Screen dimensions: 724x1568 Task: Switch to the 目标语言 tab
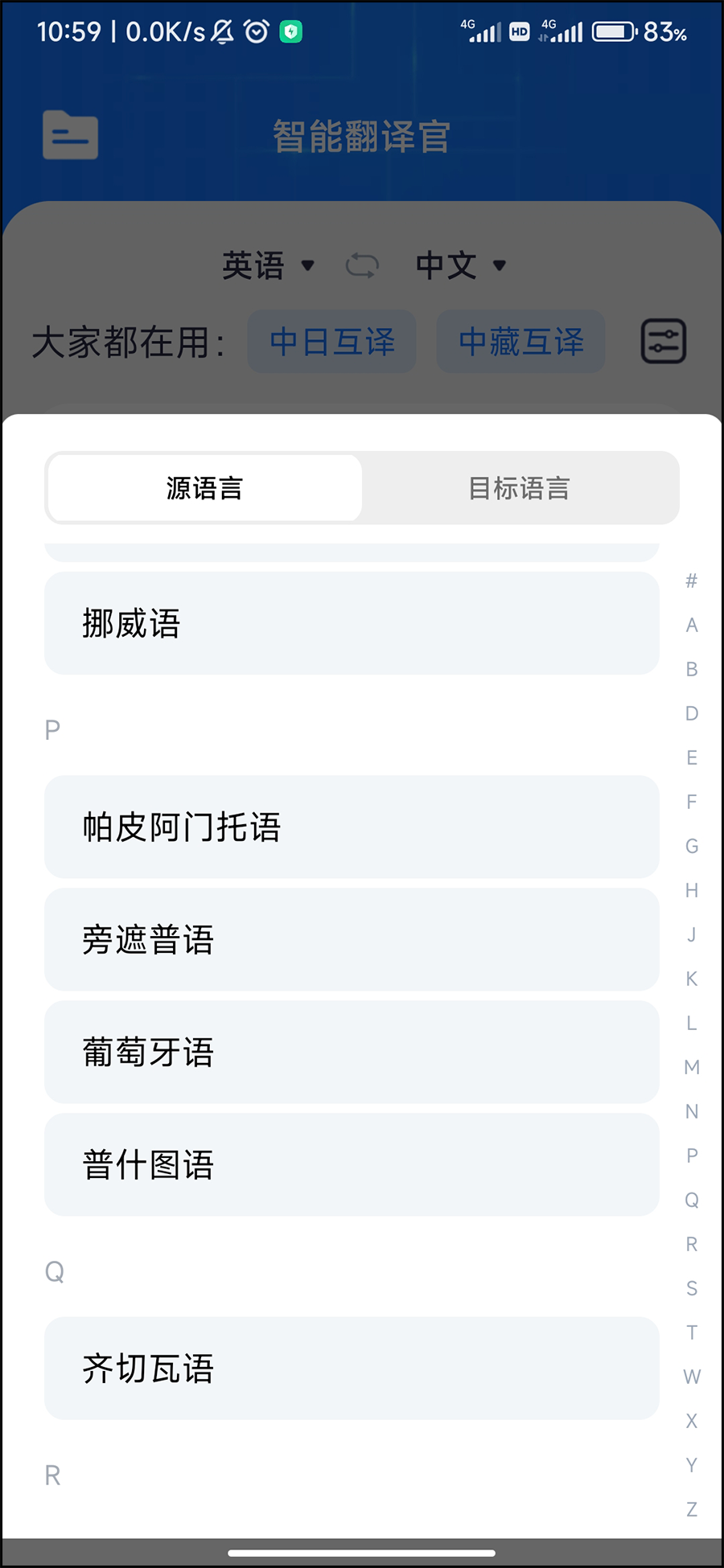[520, 488]
